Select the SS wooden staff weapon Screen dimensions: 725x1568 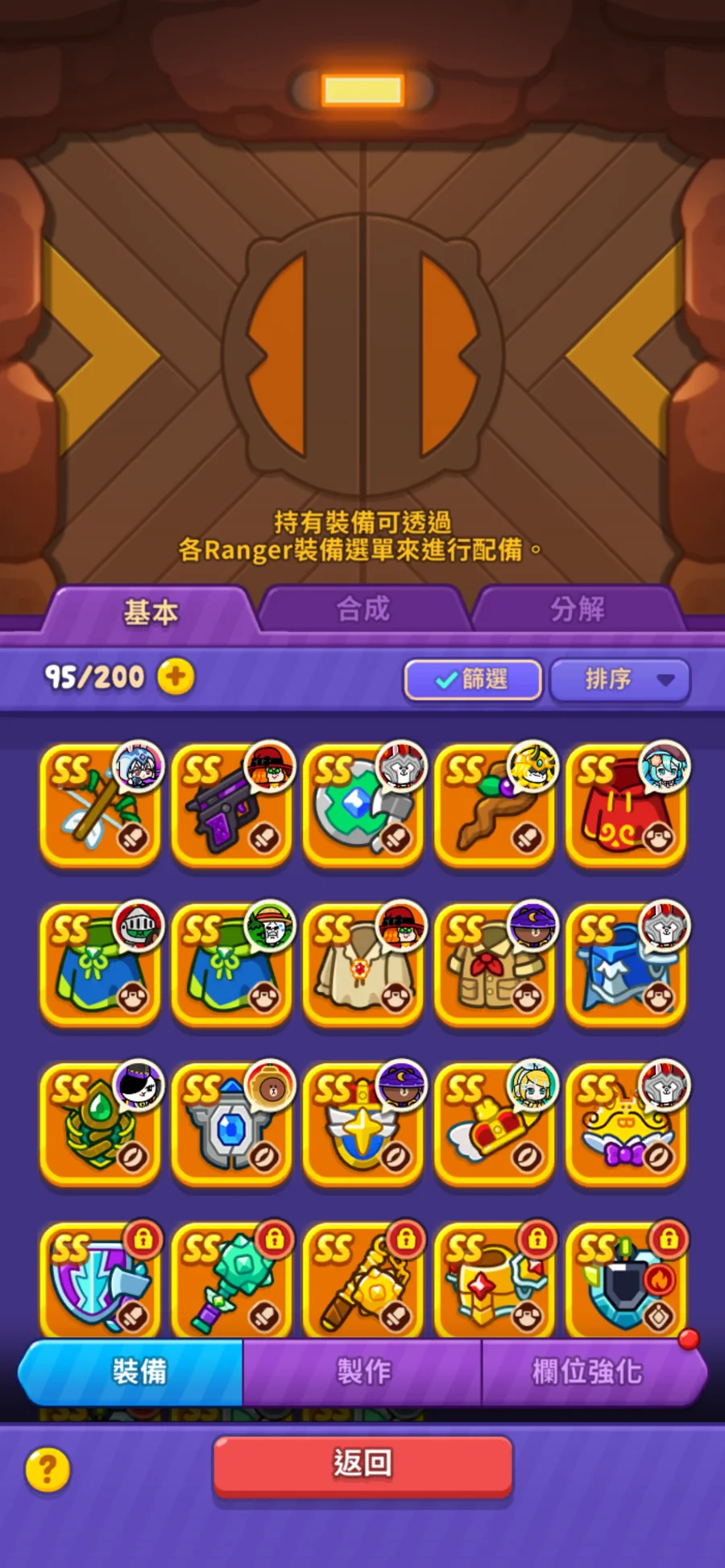(x=494, y=807)
